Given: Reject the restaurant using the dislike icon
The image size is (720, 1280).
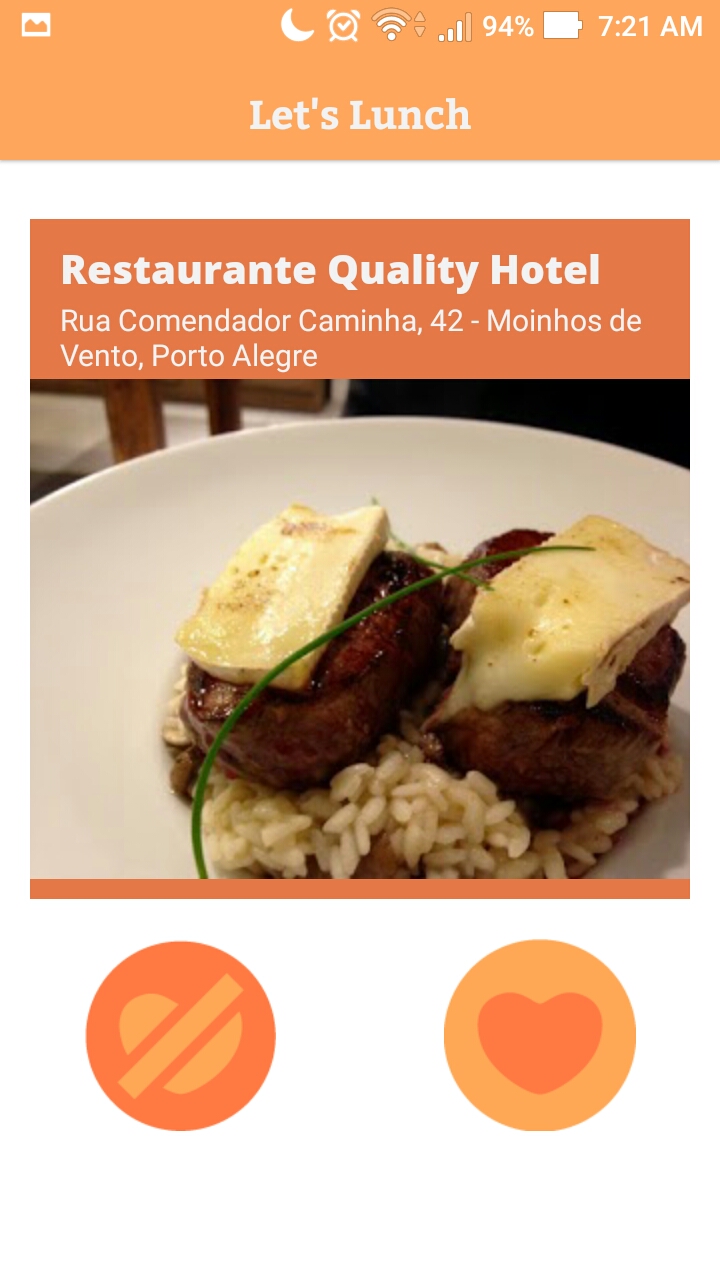Looking at the screenshot, I should click(181, 1036).
